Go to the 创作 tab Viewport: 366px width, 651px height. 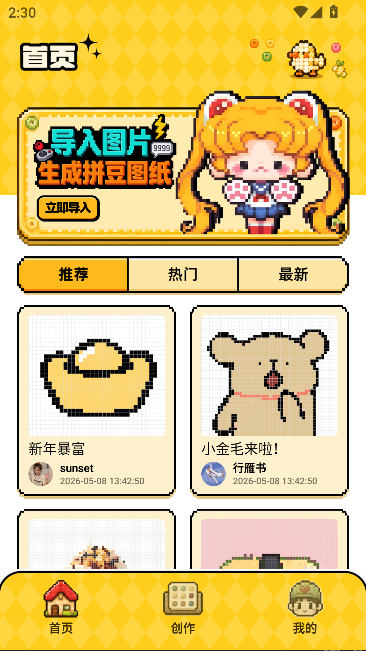pos(183,607)
